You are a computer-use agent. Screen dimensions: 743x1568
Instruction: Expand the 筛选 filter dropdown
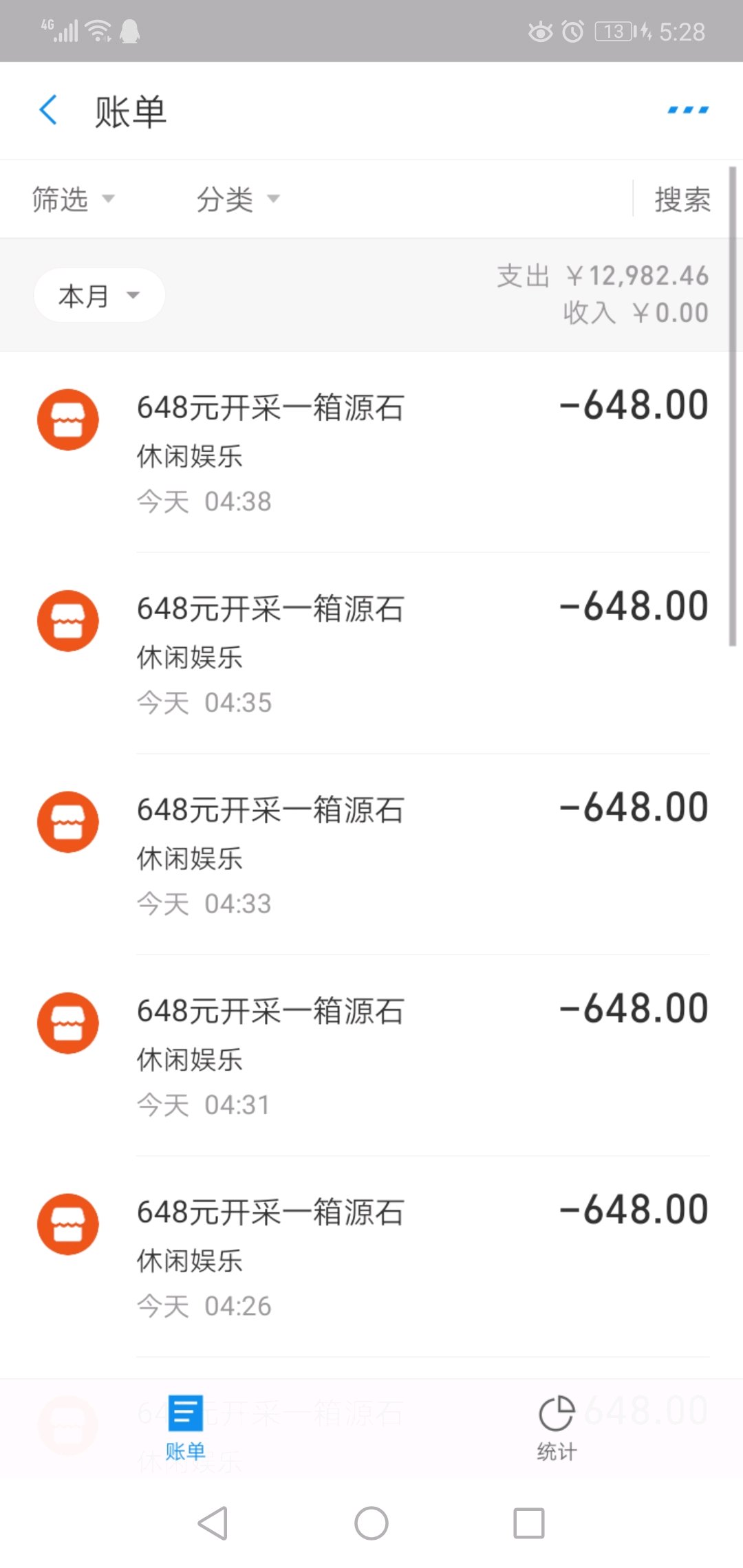pyautogui.click(x=72, y=199)
